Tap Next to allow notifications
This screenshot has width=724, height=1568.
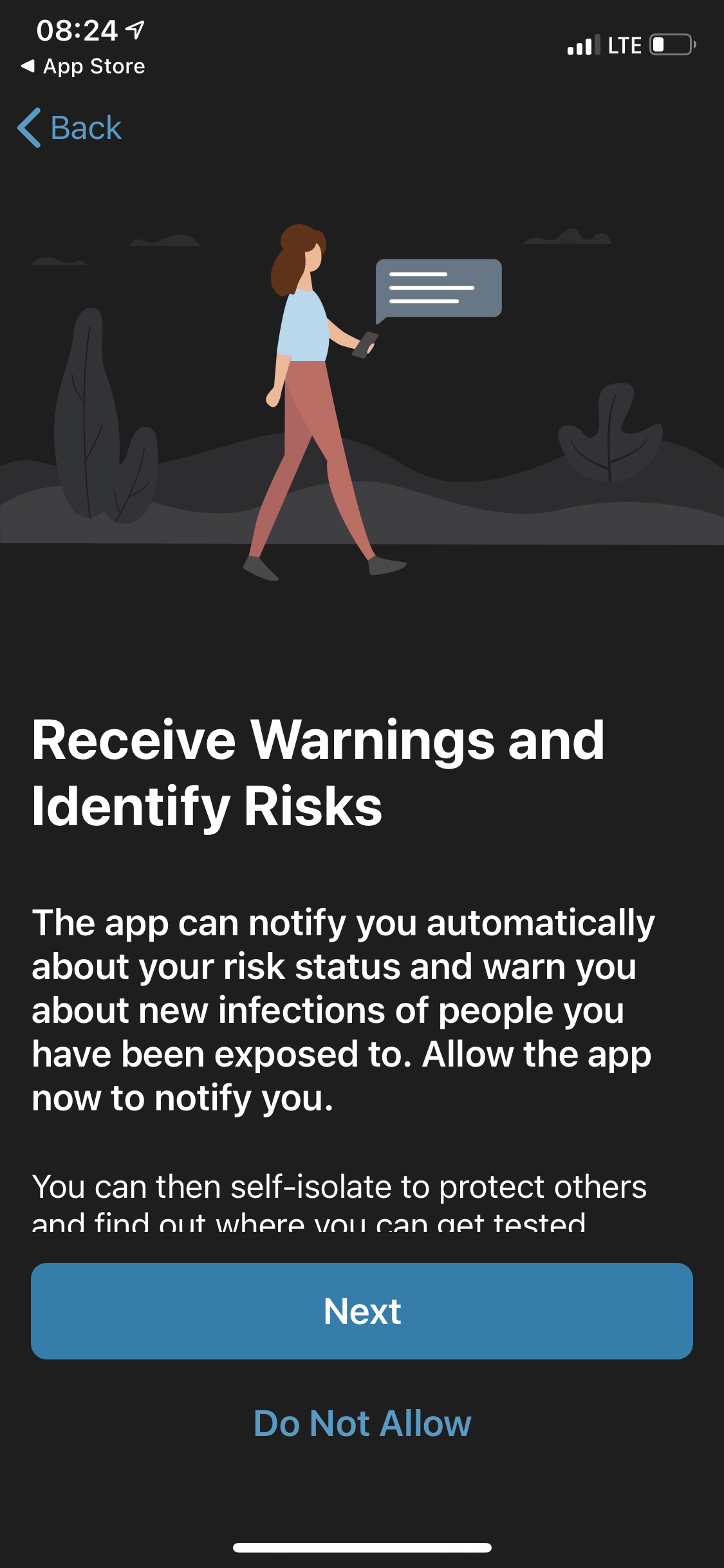[362, 1311]
